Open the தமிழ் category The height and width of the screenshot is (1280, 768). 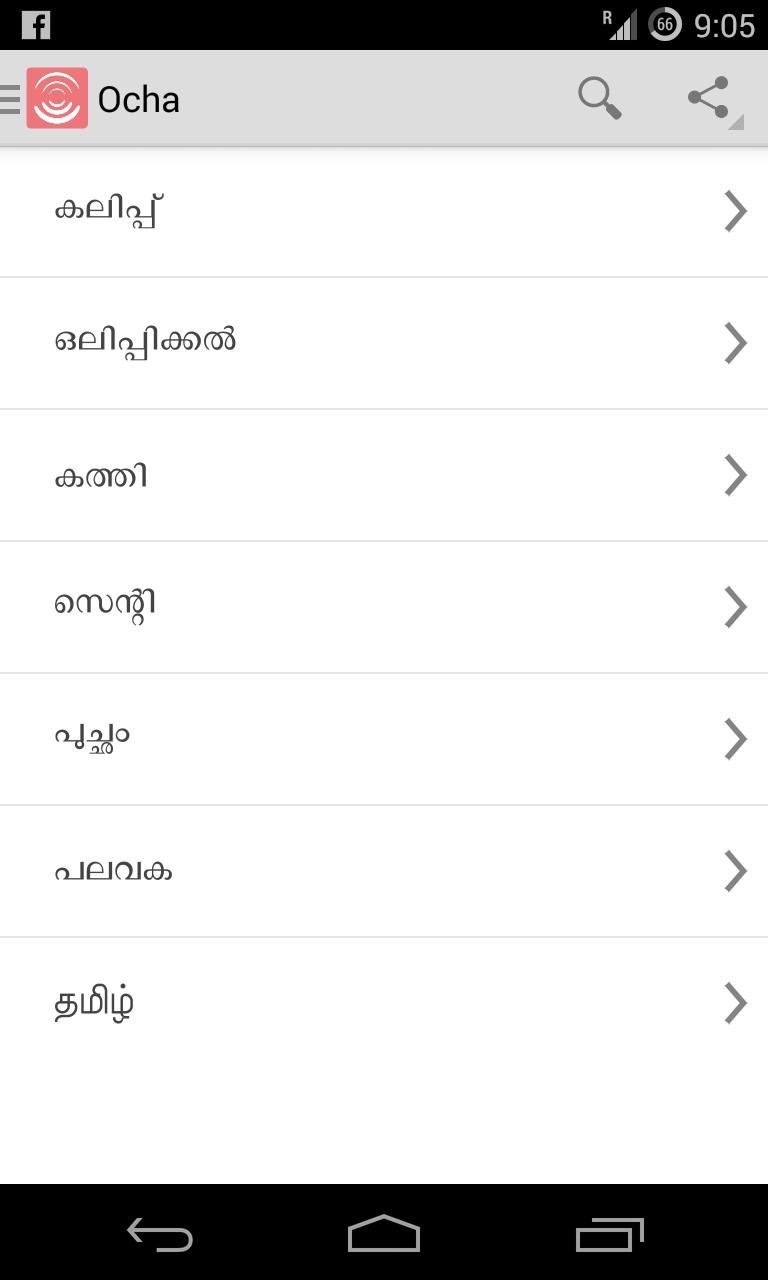pyautogui.click(x=384, y=1003)
